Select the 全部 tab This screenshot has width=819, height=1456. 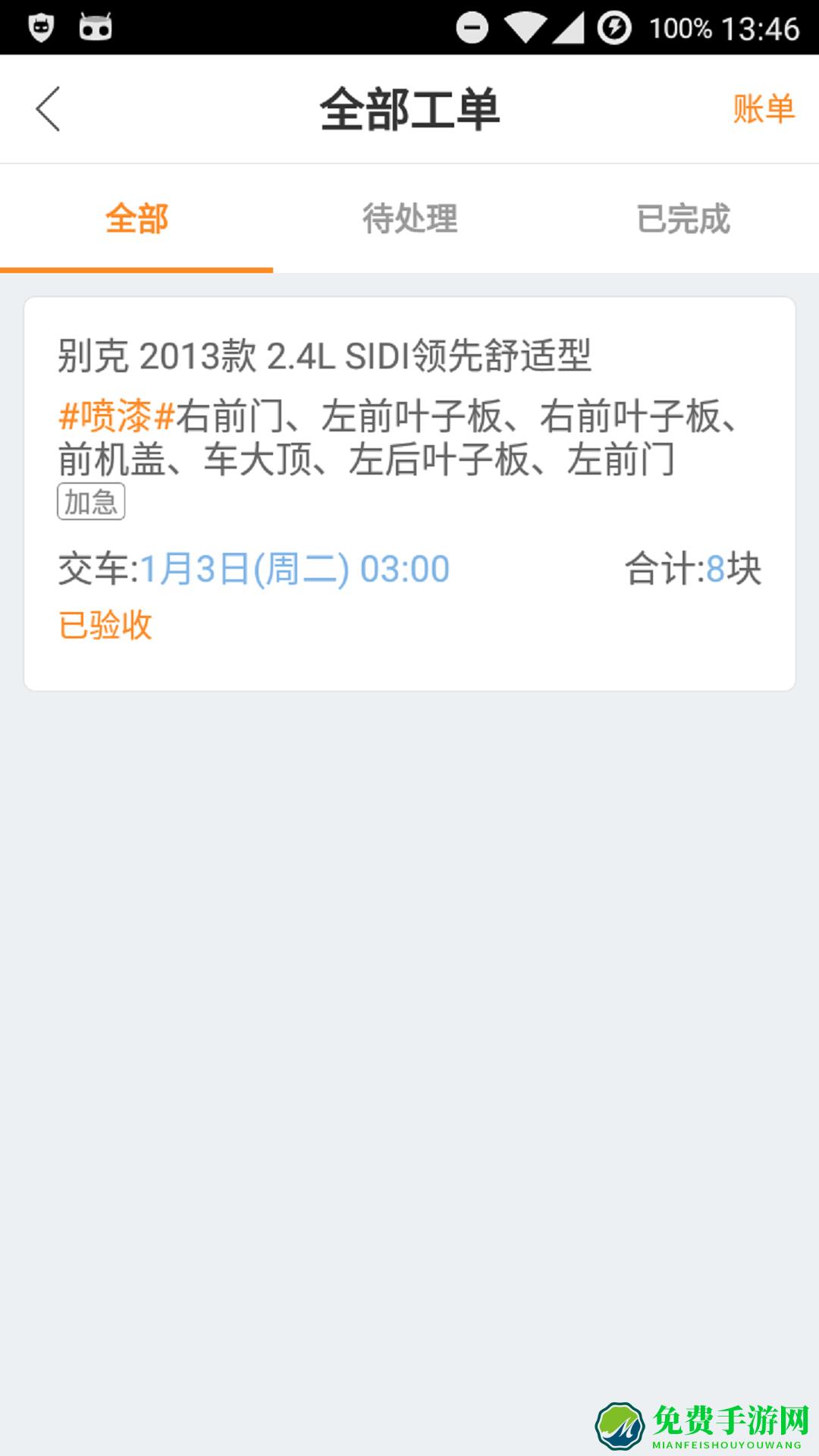click(x=138, y=218)
